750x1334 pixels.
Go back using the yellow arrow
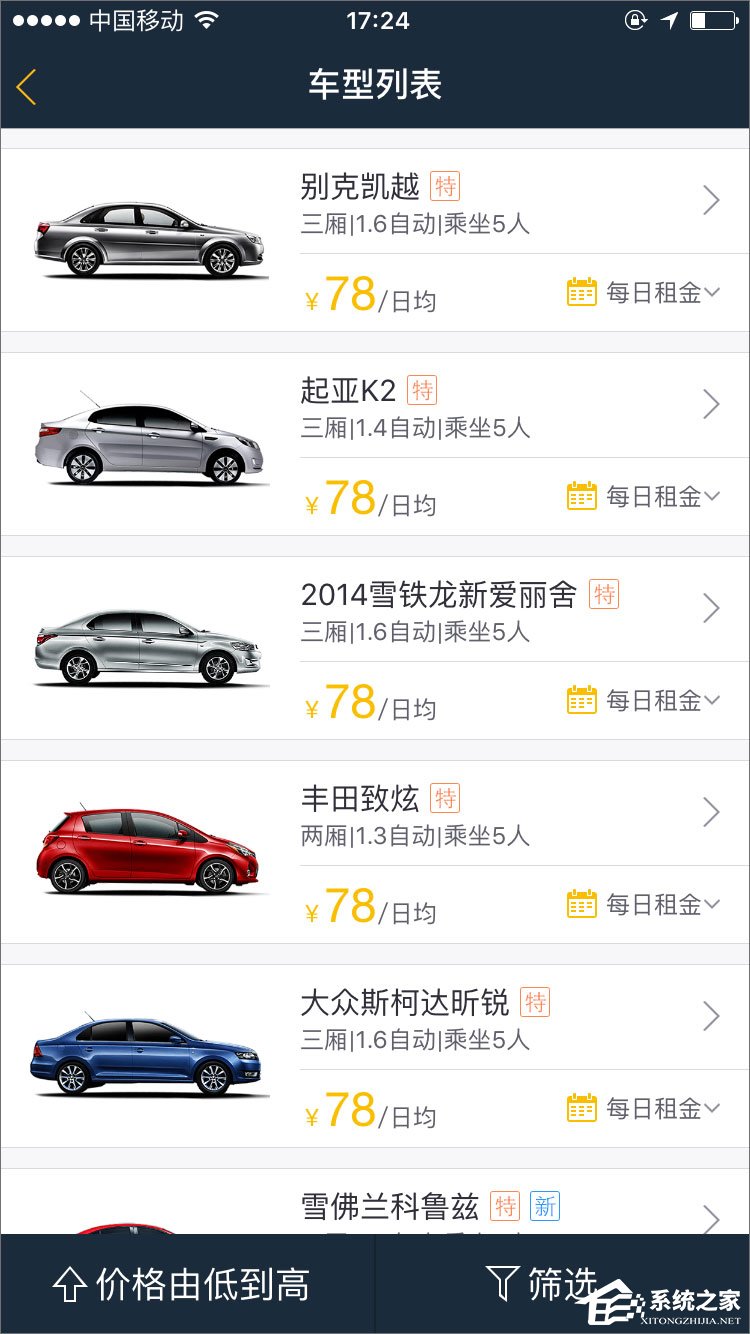pyautogui.click(x=27, y=87)
